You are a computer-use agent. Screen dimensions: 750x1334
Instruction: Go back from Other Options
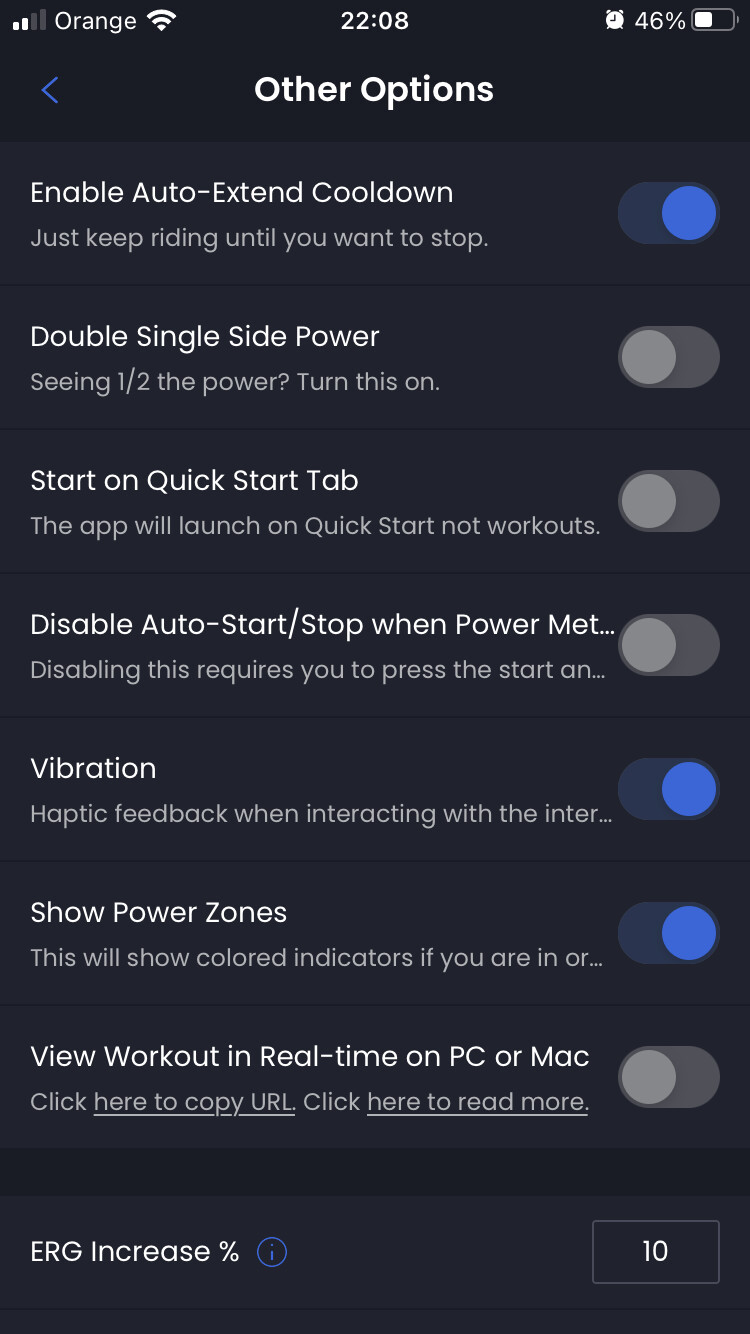pyautogui.click(x=50, y=90)
